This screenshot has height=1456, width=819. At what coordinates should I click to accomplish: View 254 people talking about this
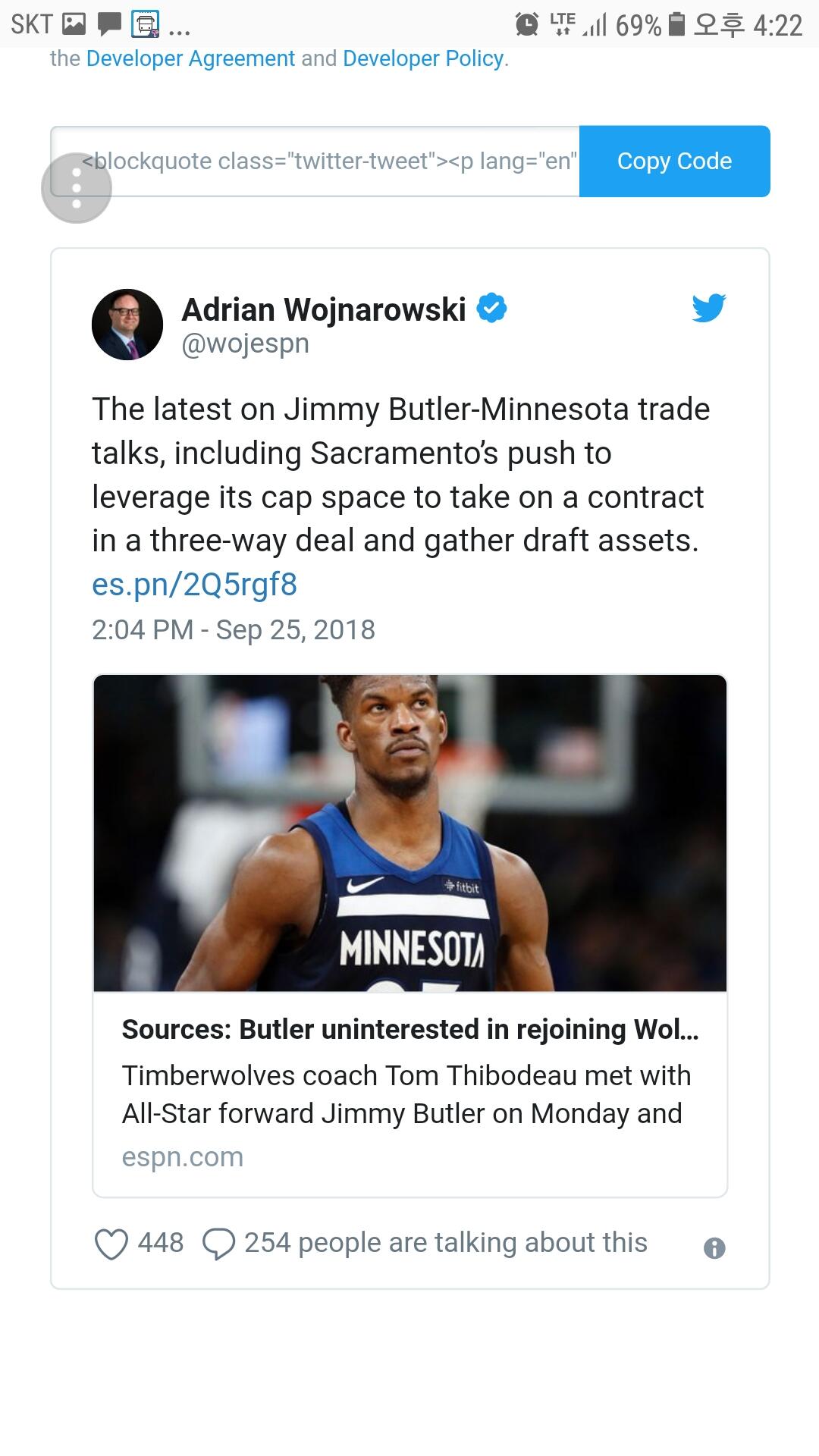pos(425,1244)
